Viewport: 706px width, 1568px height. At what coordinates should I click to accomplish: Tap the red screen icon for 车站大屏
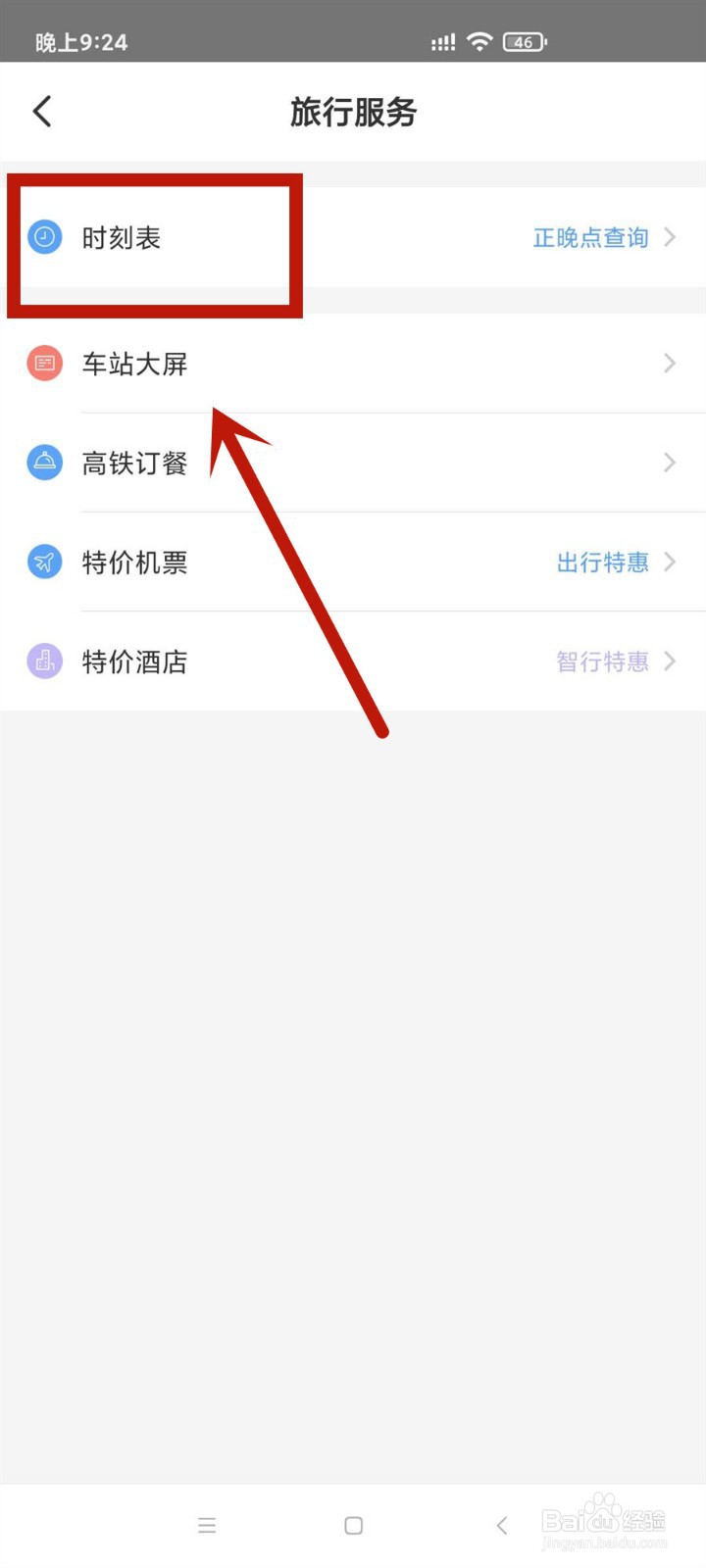43,363
